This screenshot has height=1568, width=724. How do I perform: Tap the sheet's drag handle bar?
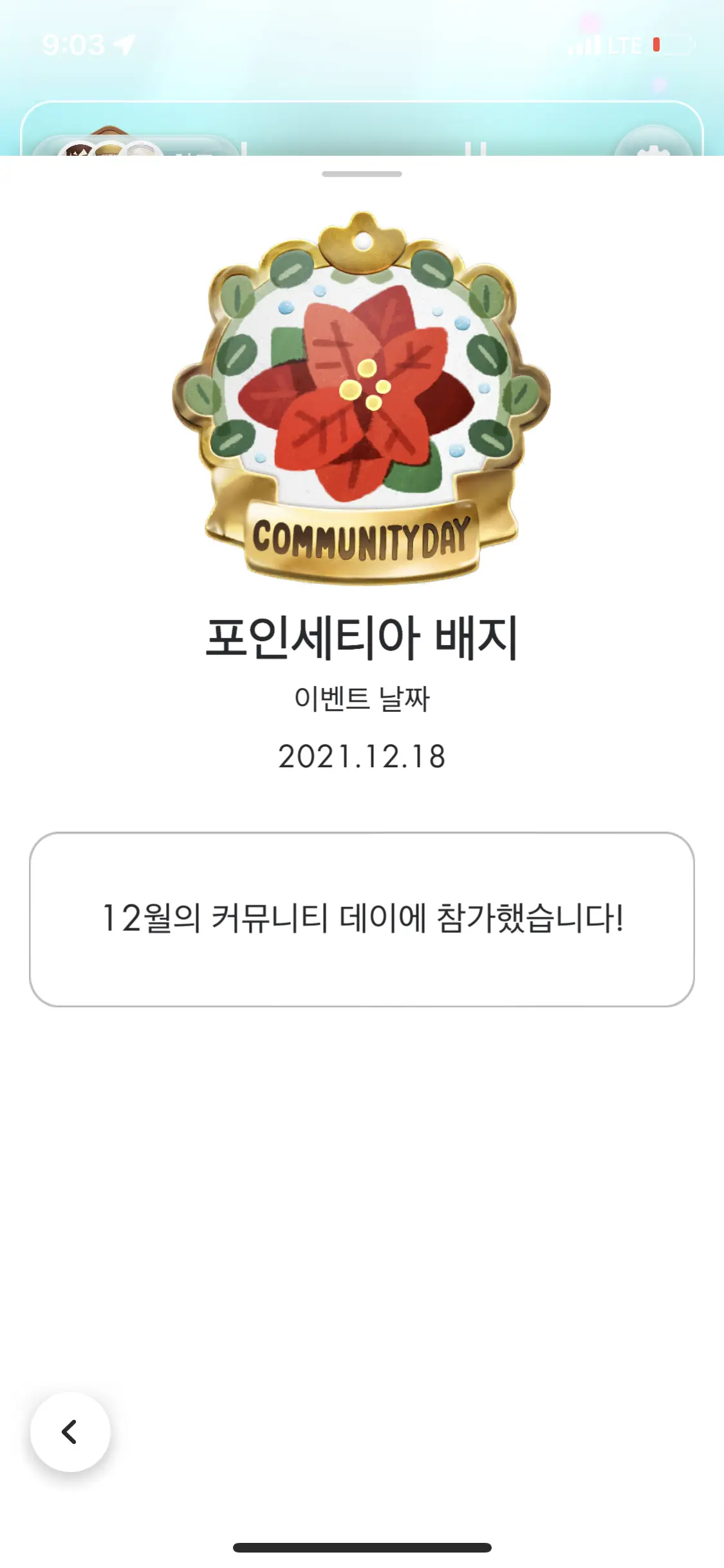(362, 174)
